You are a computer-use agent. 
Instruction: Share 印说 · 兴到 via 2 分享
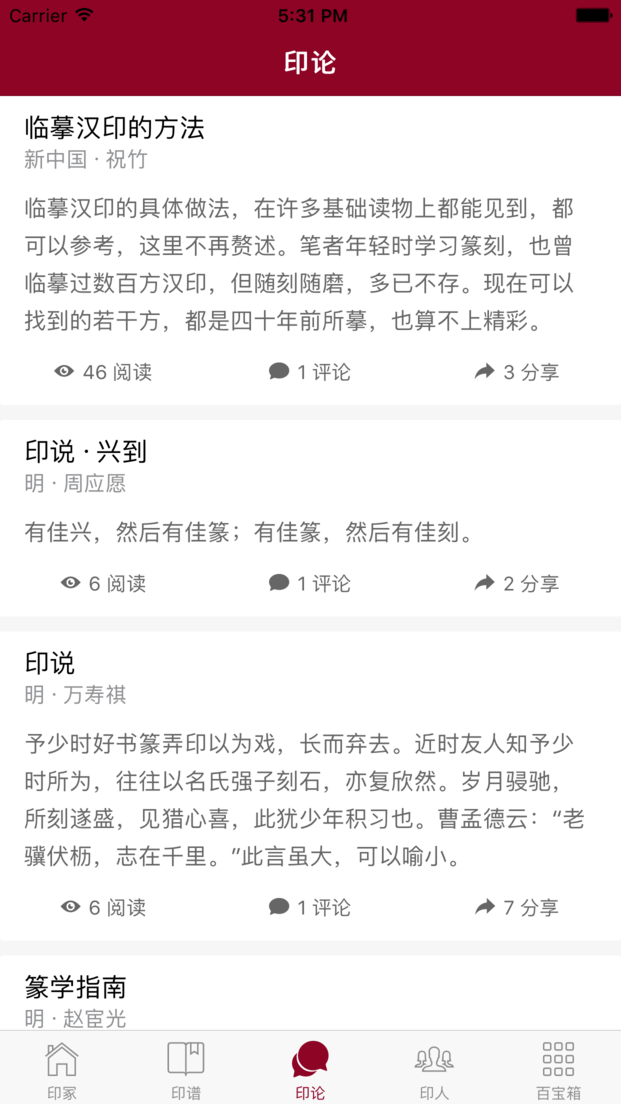[517, 583]
